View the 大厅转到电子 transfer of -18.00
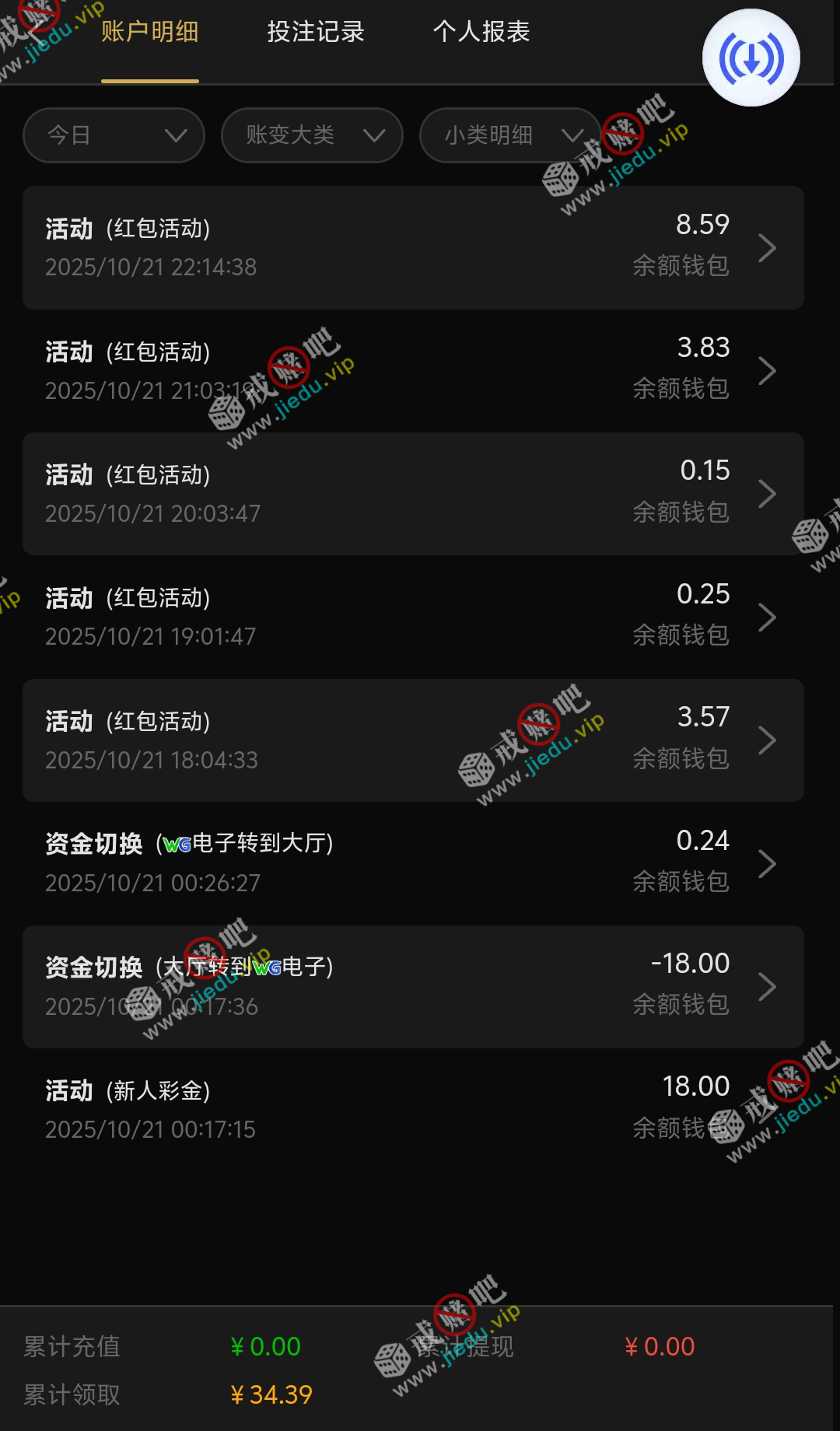840x1431 pixels. click(413, 987)
